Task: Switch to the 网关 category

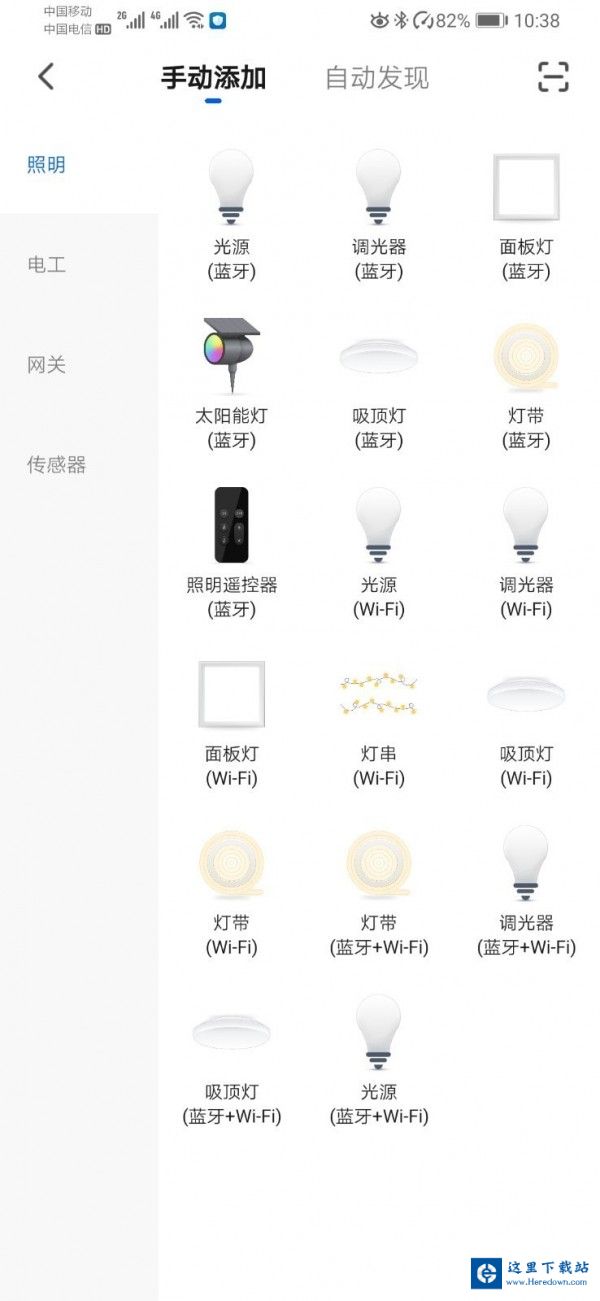Action: point(47,365)
